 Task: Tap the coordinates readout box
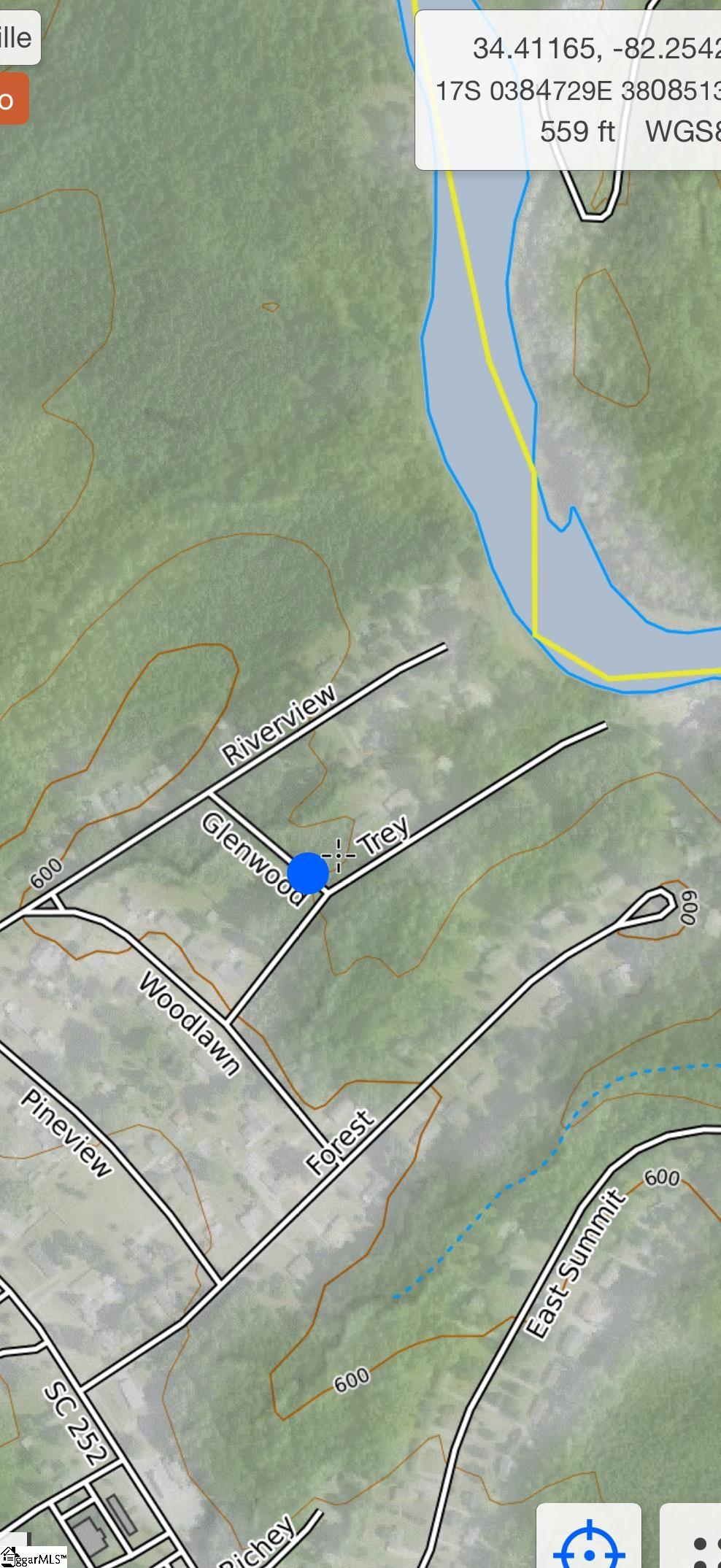(x=569, y=90)
